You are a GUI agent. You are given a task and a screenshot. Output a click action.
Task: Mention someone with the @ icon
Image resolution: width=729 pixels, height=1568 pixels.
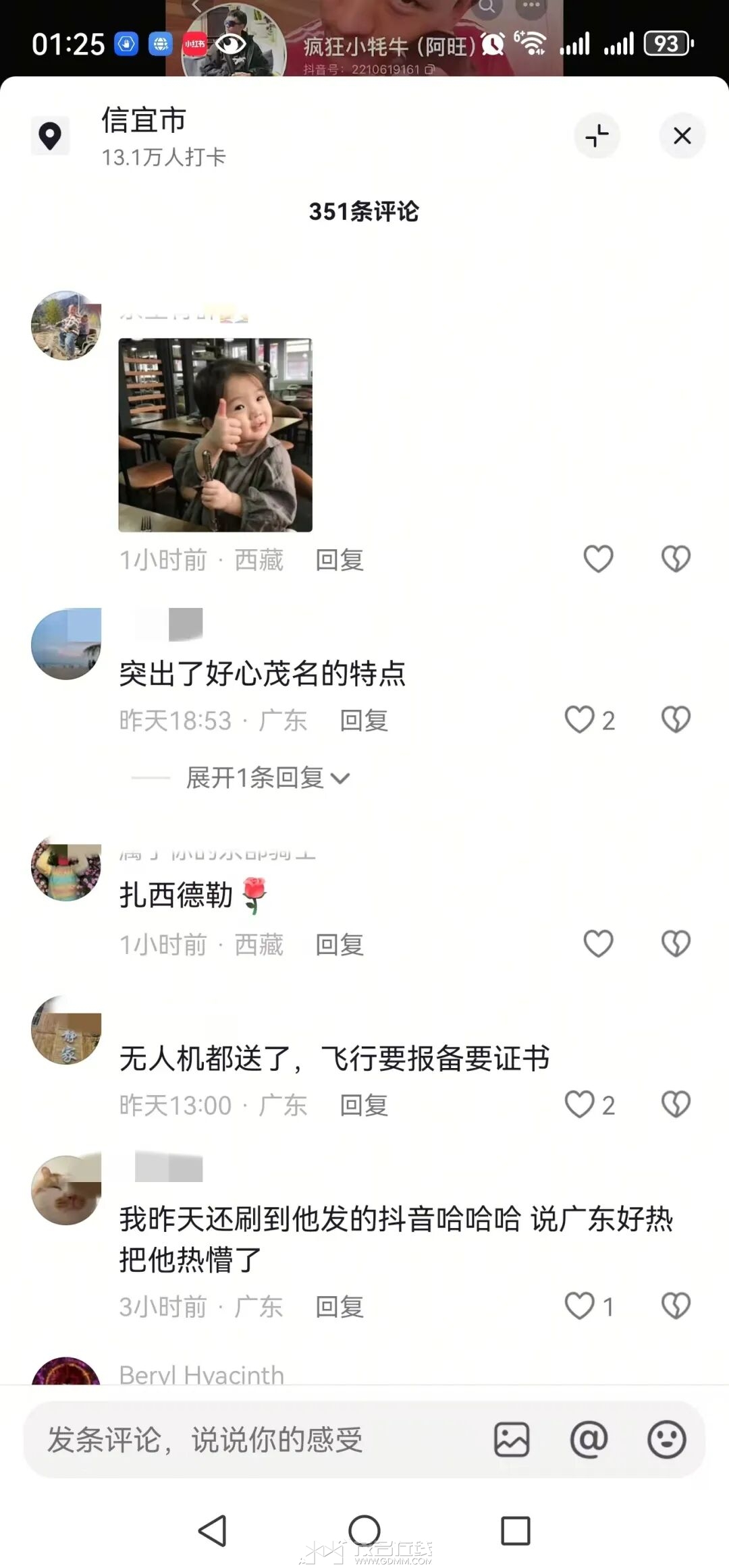[589, 1440]
